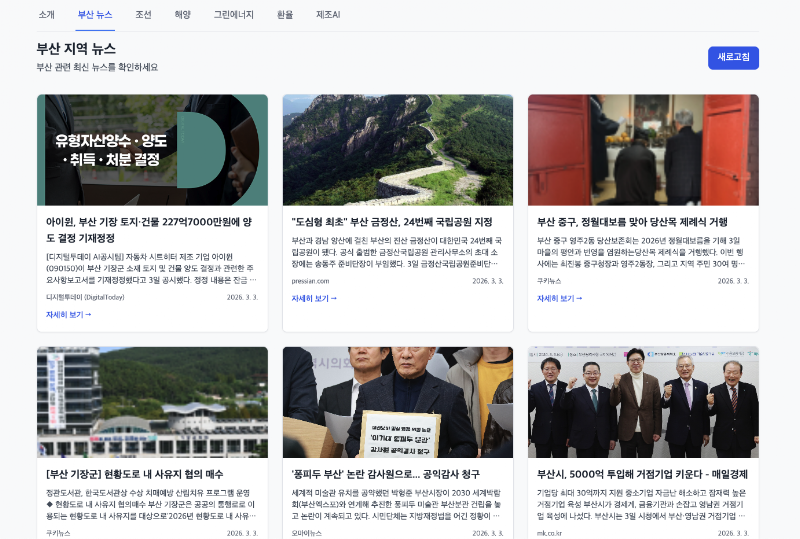
Task: Tap the 새로고침 refresh button
Action: click(733, 58)
